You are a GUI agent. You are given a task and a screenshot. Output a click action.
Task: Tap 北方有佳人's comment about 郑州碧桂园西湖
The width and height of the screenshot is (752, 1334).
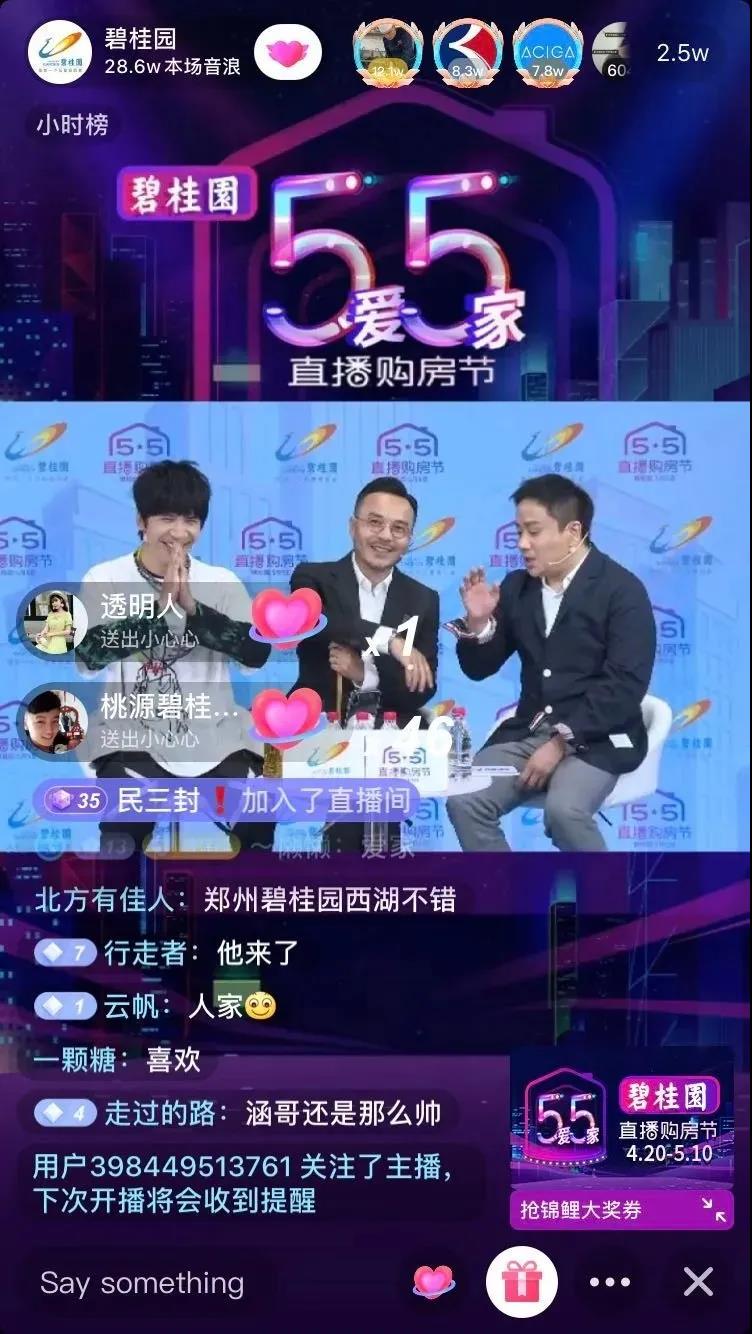[x=245, y=899]
